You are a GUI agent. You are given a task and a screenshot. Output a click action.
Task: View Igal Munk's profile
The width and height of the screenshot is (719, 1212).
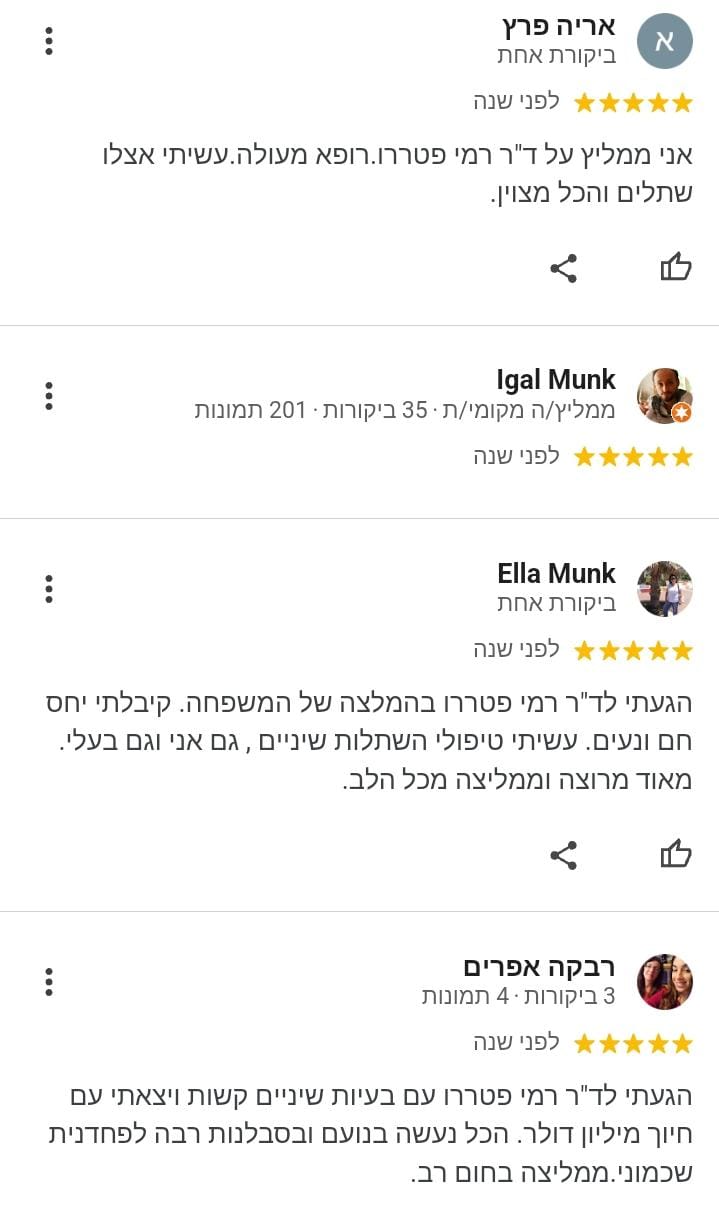click(664, 395)
